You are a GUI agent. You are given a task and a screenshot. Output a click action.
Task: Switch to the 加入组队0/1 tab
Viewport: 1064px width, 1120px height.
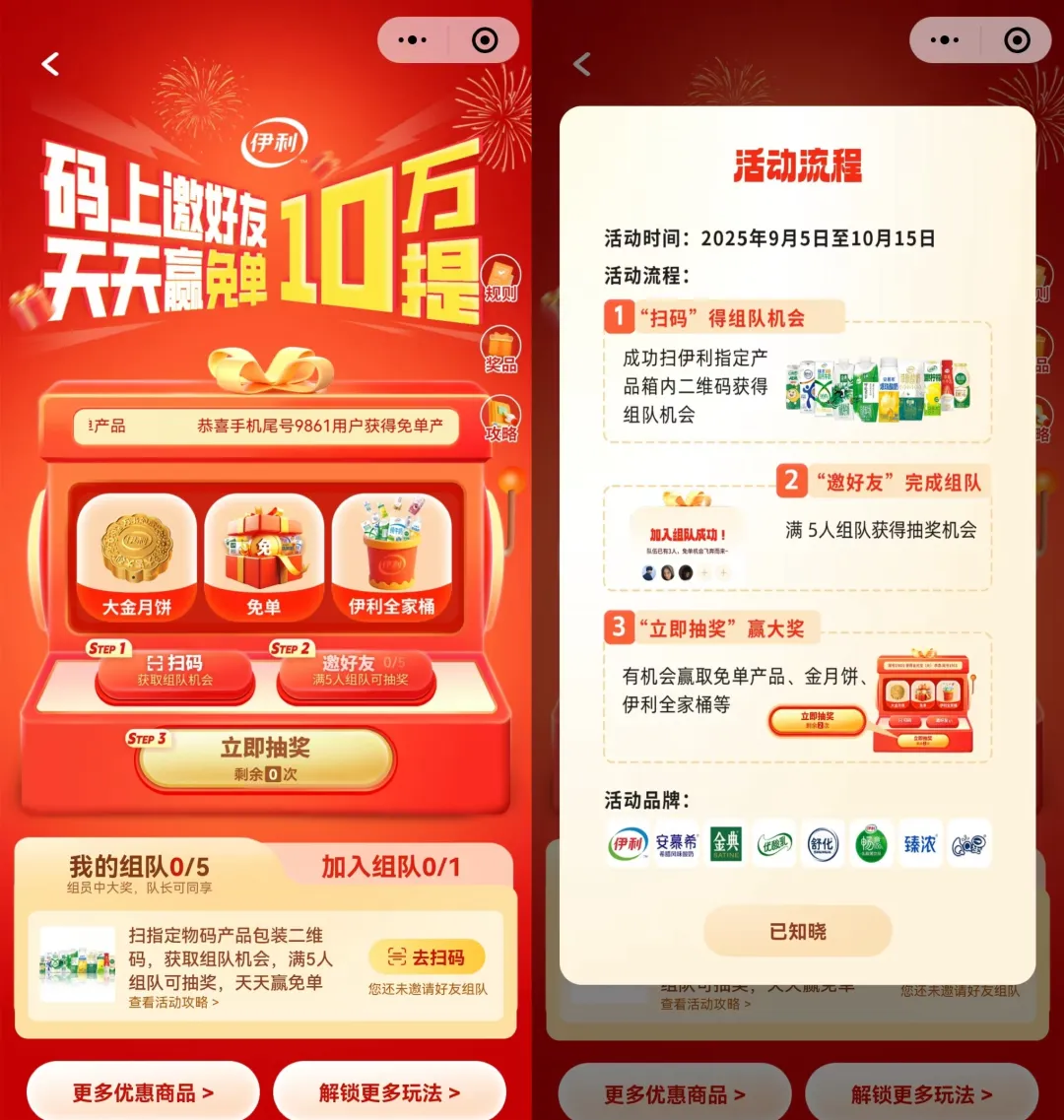point(390,868)
